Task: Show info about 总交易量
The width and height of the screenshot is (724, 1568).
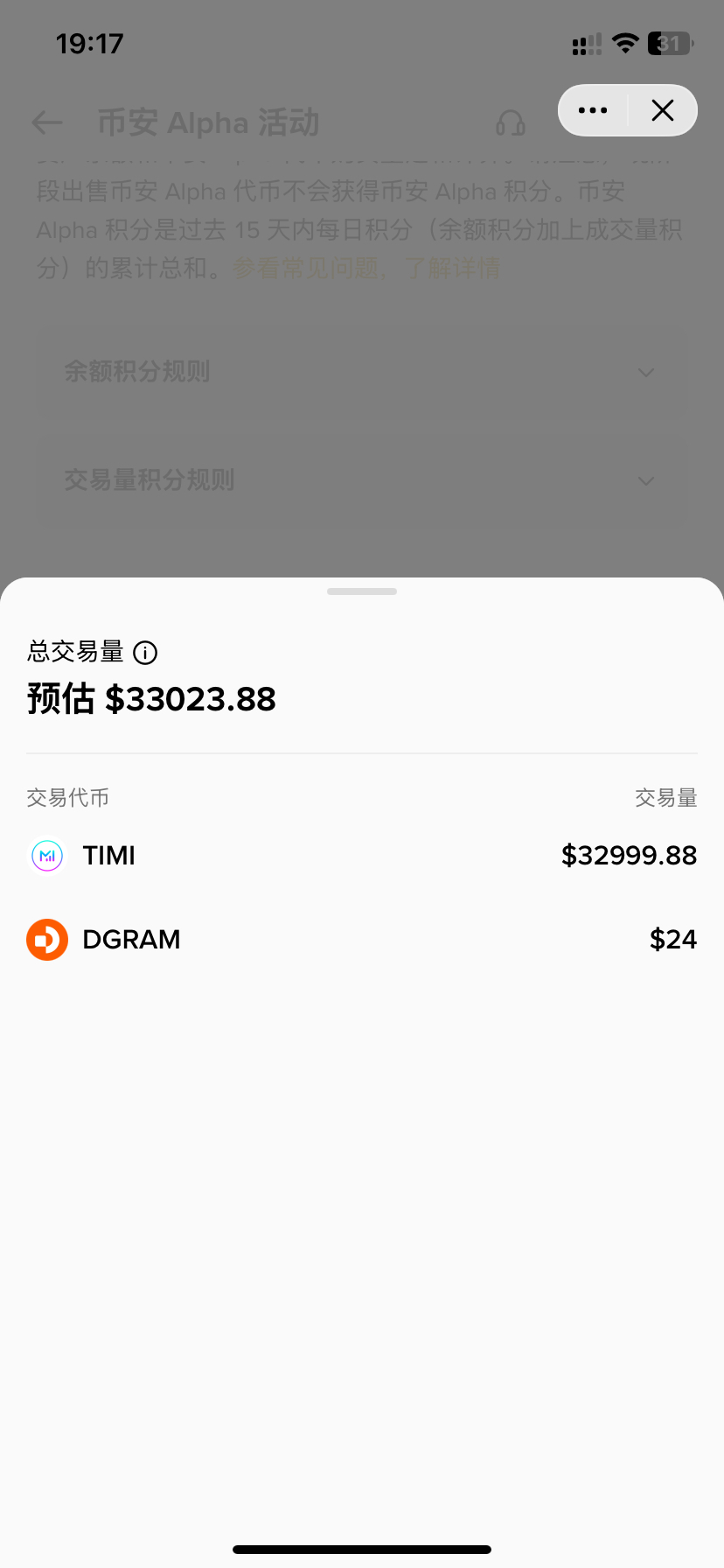Action: tap(145, 653)
